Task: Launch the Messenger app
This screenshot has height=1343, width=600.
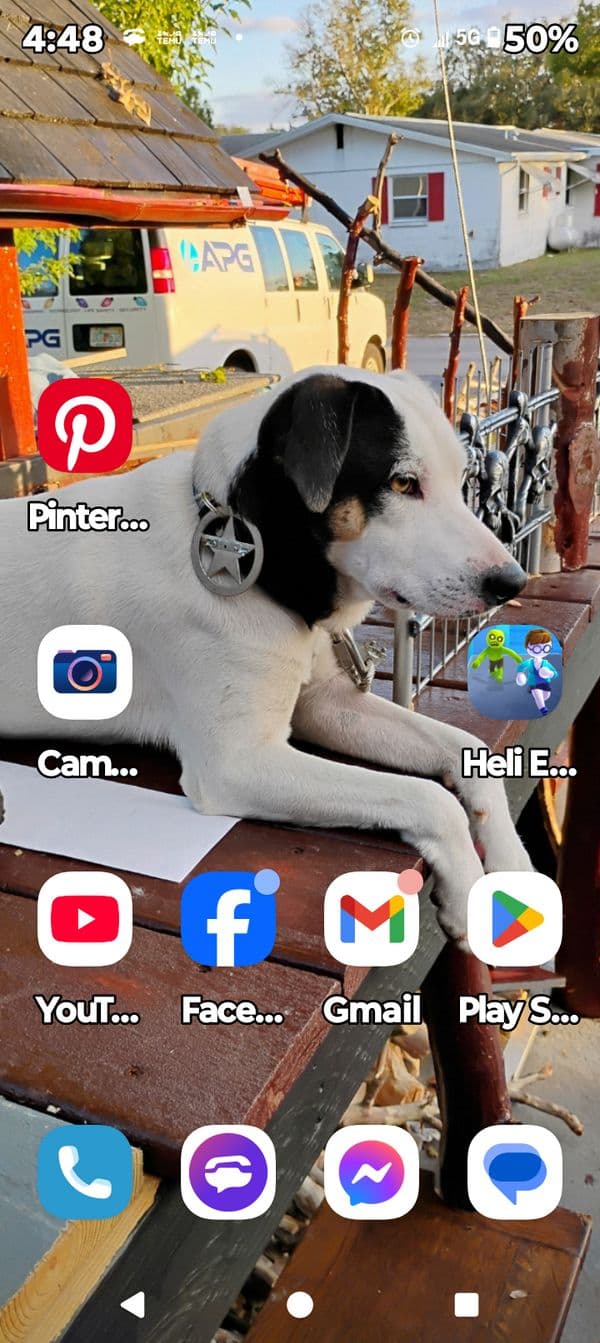Action: tap(371, 1172)
